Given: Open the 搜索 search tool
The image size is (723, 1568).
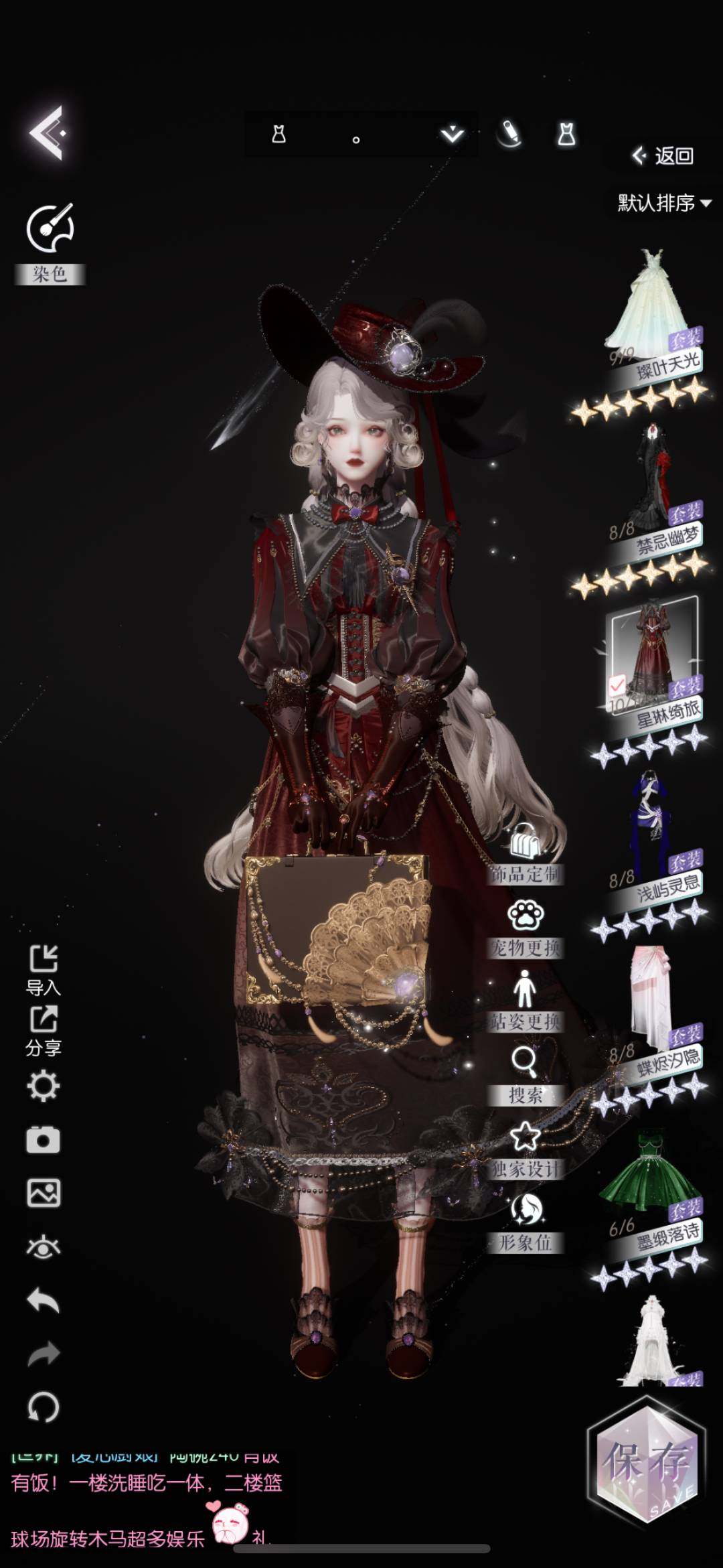Looking at the screenshot, I should (x=526, y=1074).
